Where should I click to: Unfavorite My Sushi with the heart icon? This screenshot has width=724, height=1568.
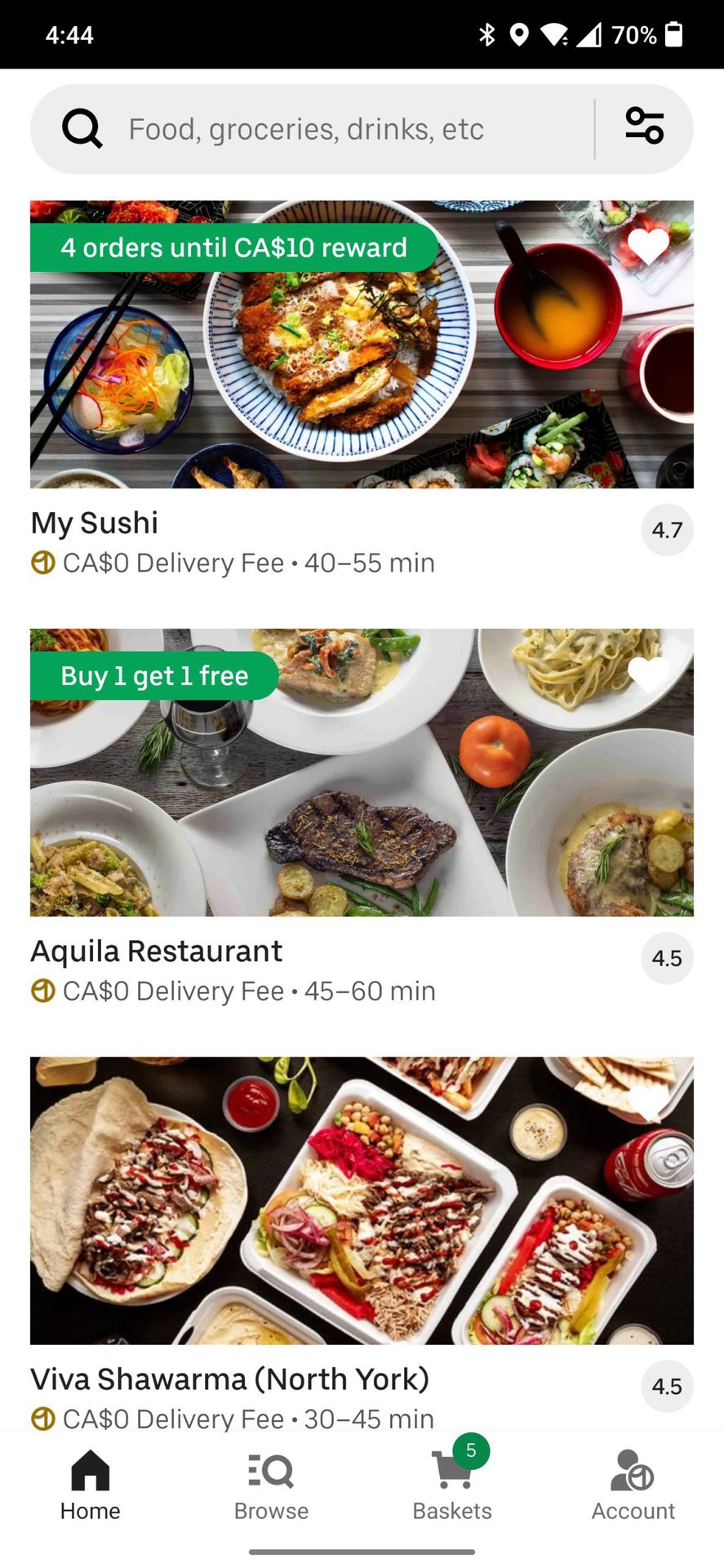pyautogui.click(x=648, y=245)
